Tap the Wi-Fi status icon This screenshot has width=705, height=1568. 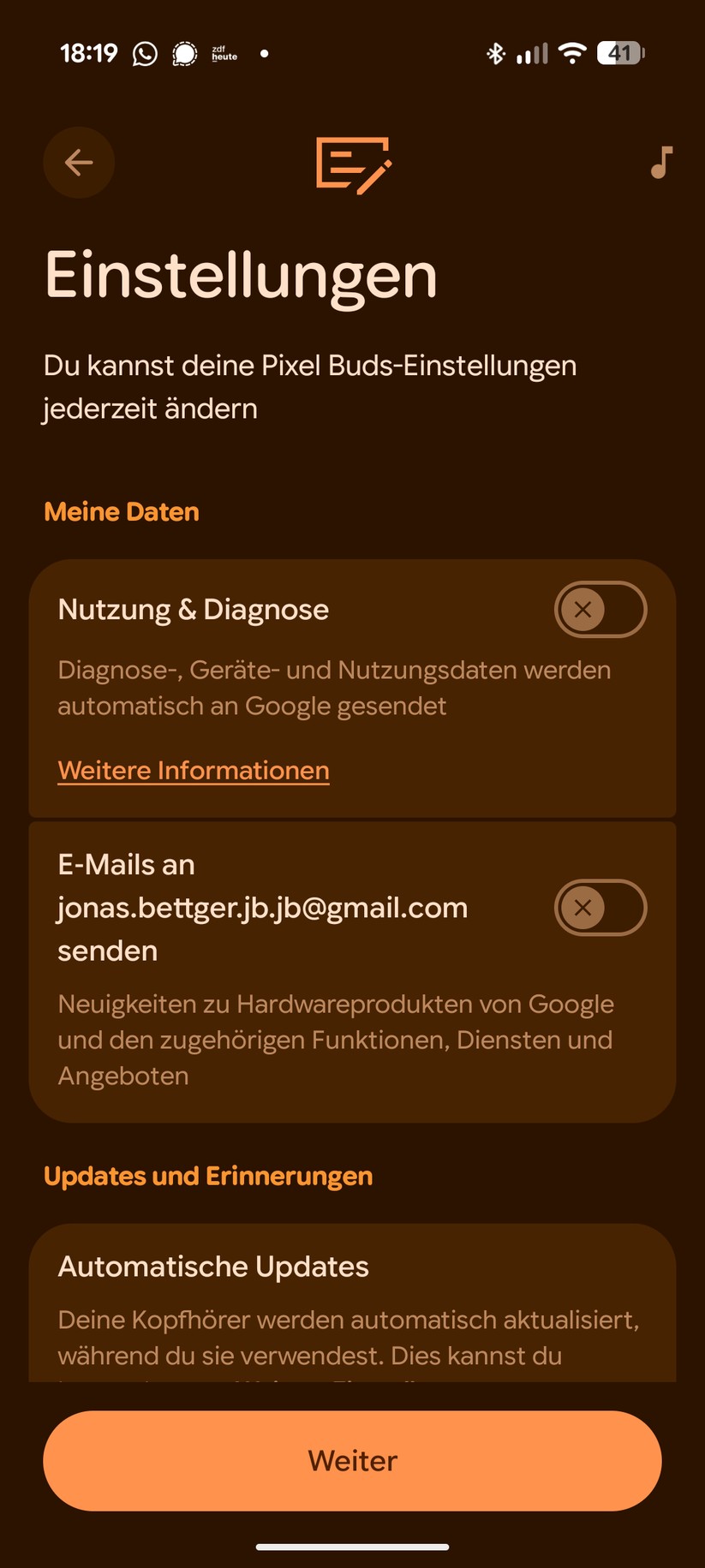click(572, 53)
